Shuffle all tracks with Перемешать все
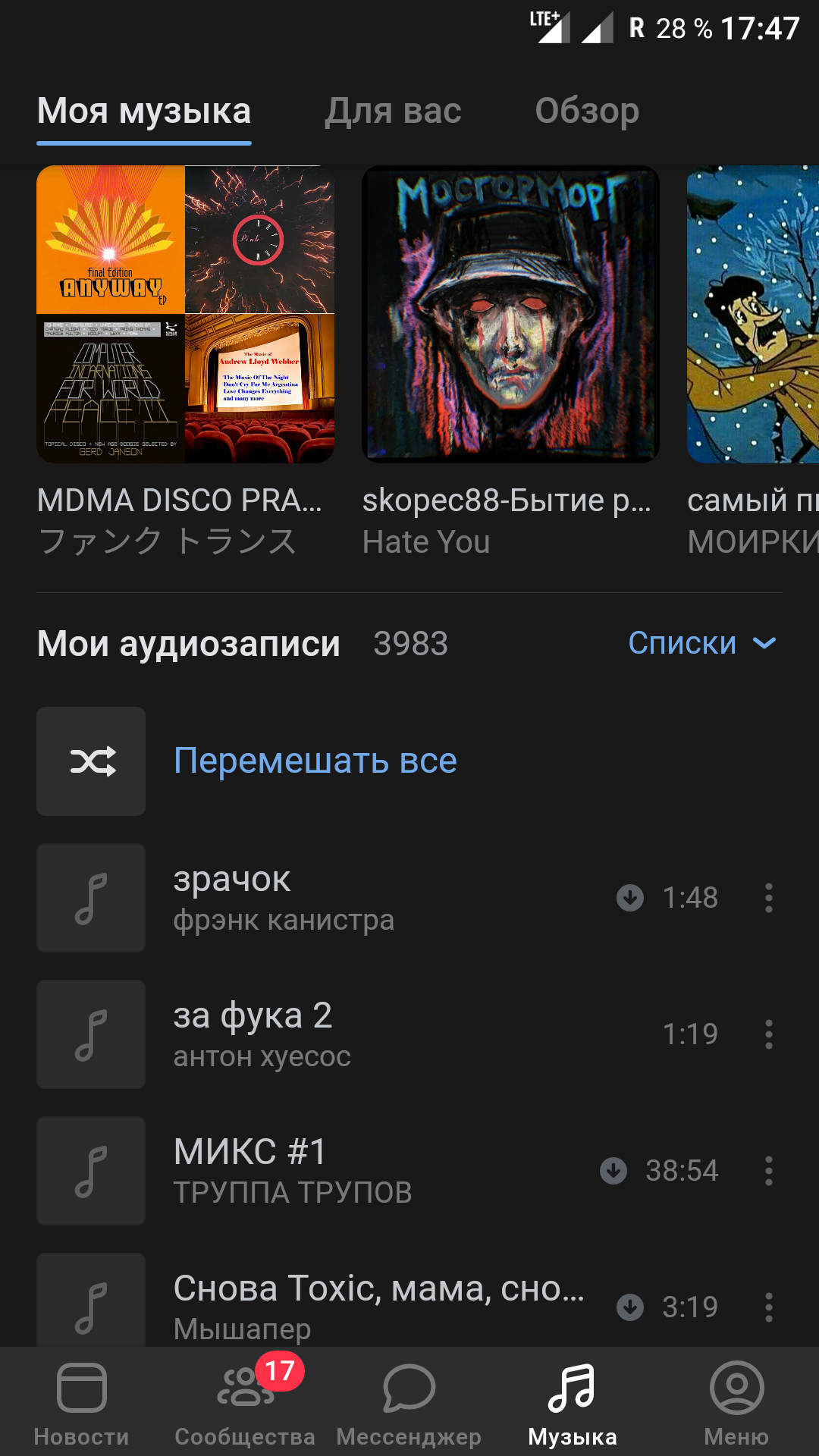Image resolution: width=819 pixels, height=1456 pixels. (315, 761)
